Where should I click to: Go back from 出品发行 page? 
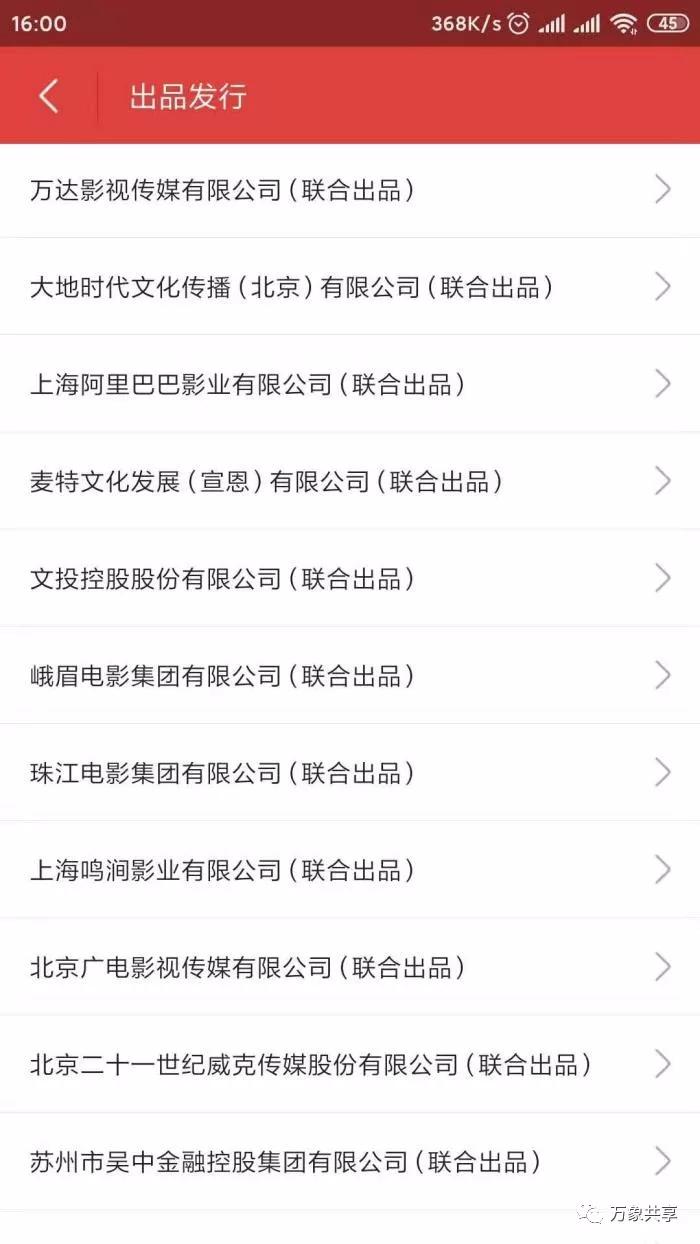48,96
